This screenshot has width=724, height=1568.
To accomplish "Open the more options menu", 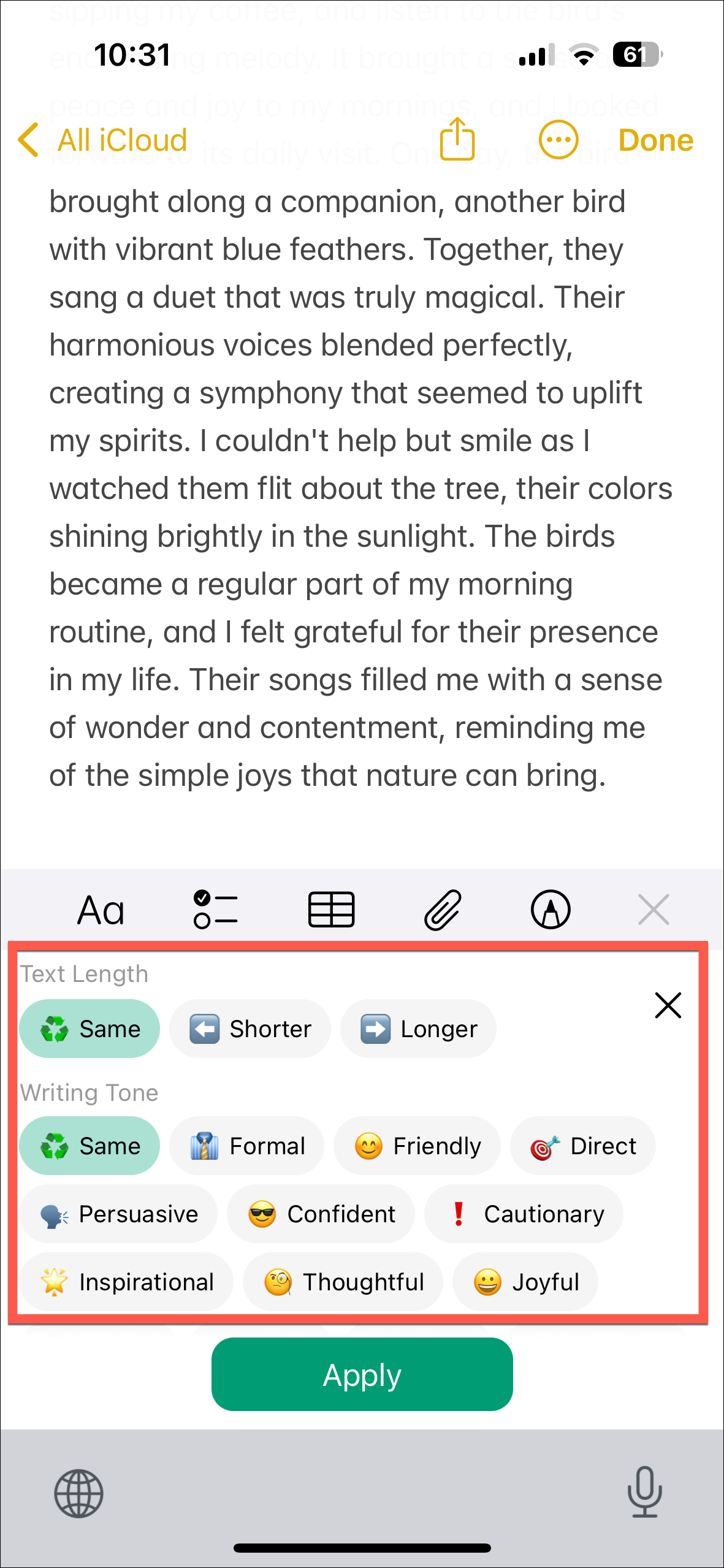I will tap(558, 140).
